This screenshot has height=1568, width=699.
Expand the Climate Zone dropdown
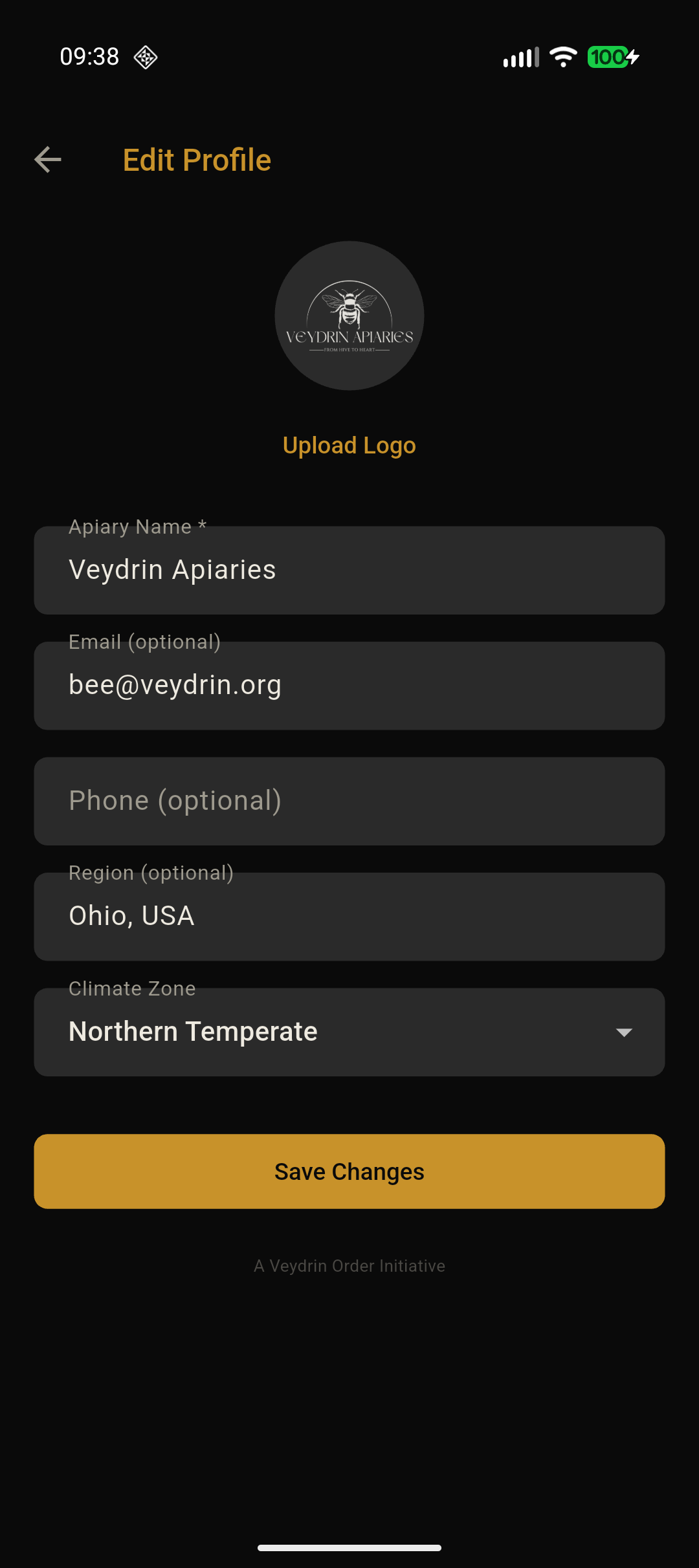[x=349, y=1032]
